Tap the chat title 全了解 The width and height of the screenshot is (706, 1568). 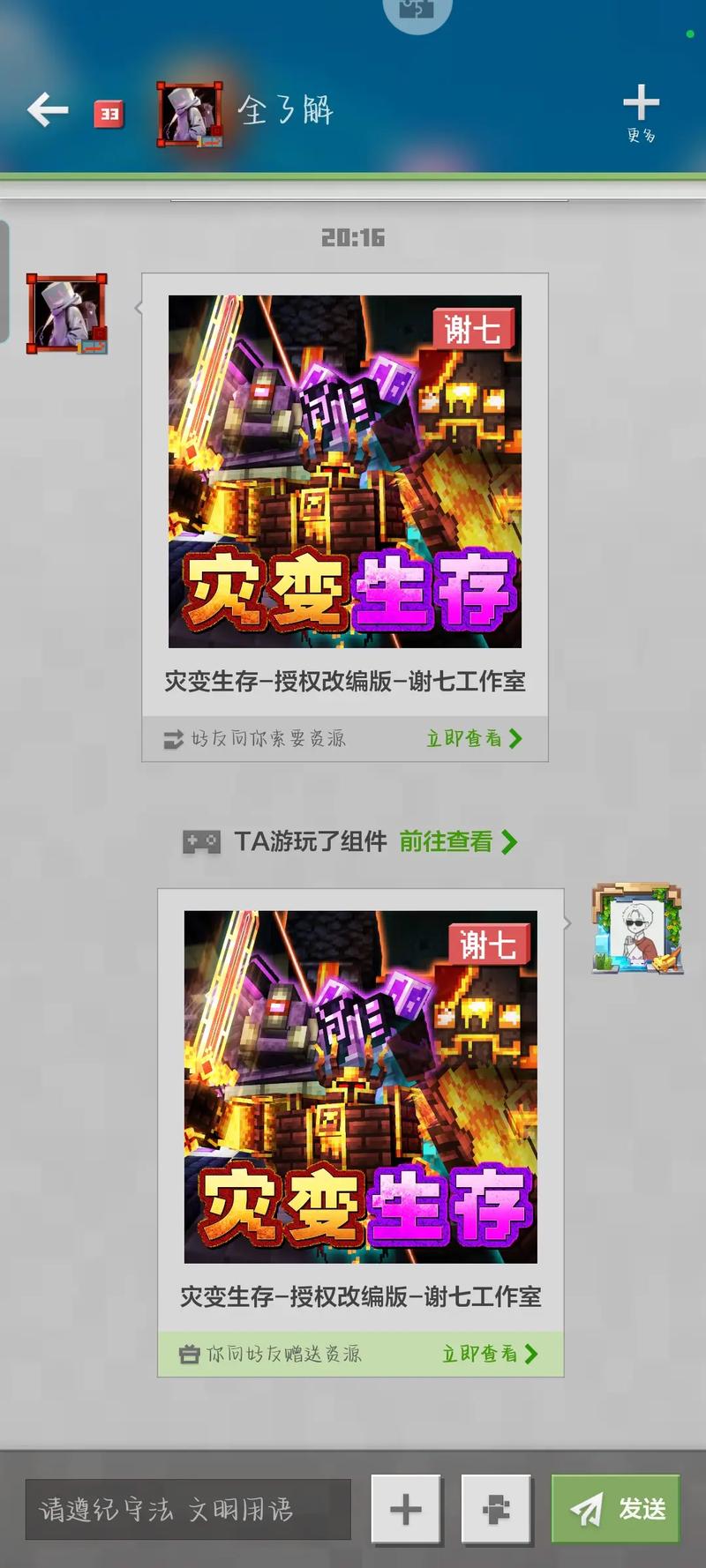point(287,113)
